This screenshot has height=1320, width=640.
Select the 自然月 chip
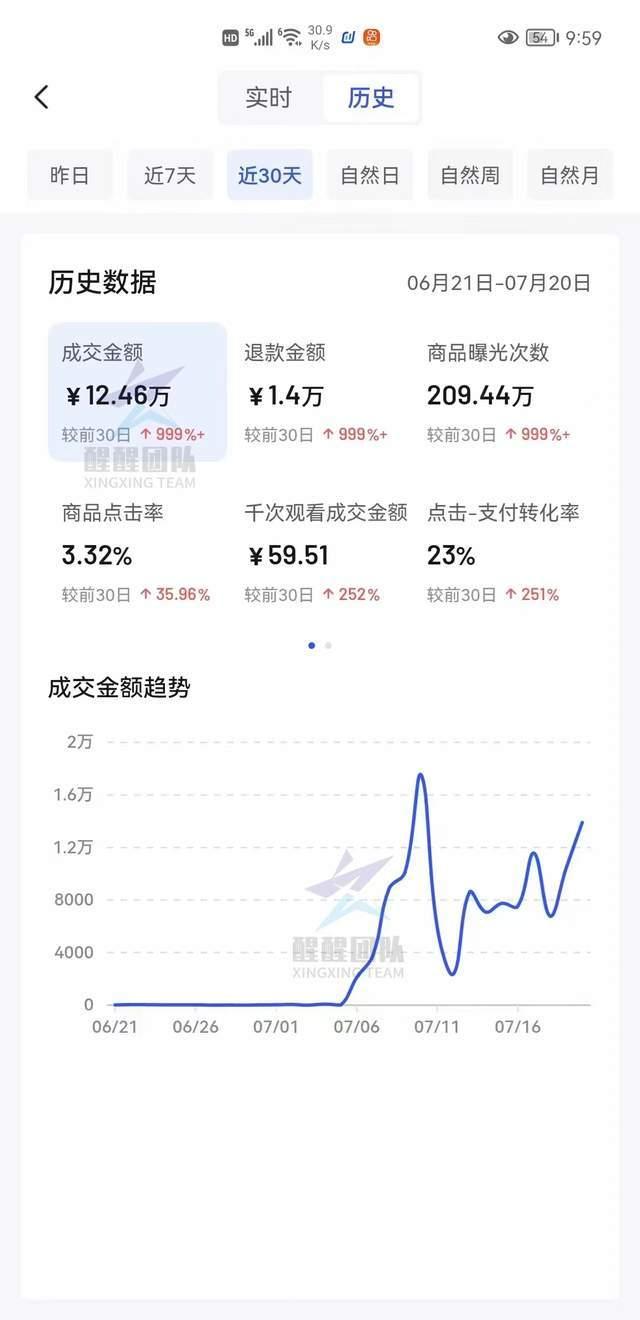point(570,175)
